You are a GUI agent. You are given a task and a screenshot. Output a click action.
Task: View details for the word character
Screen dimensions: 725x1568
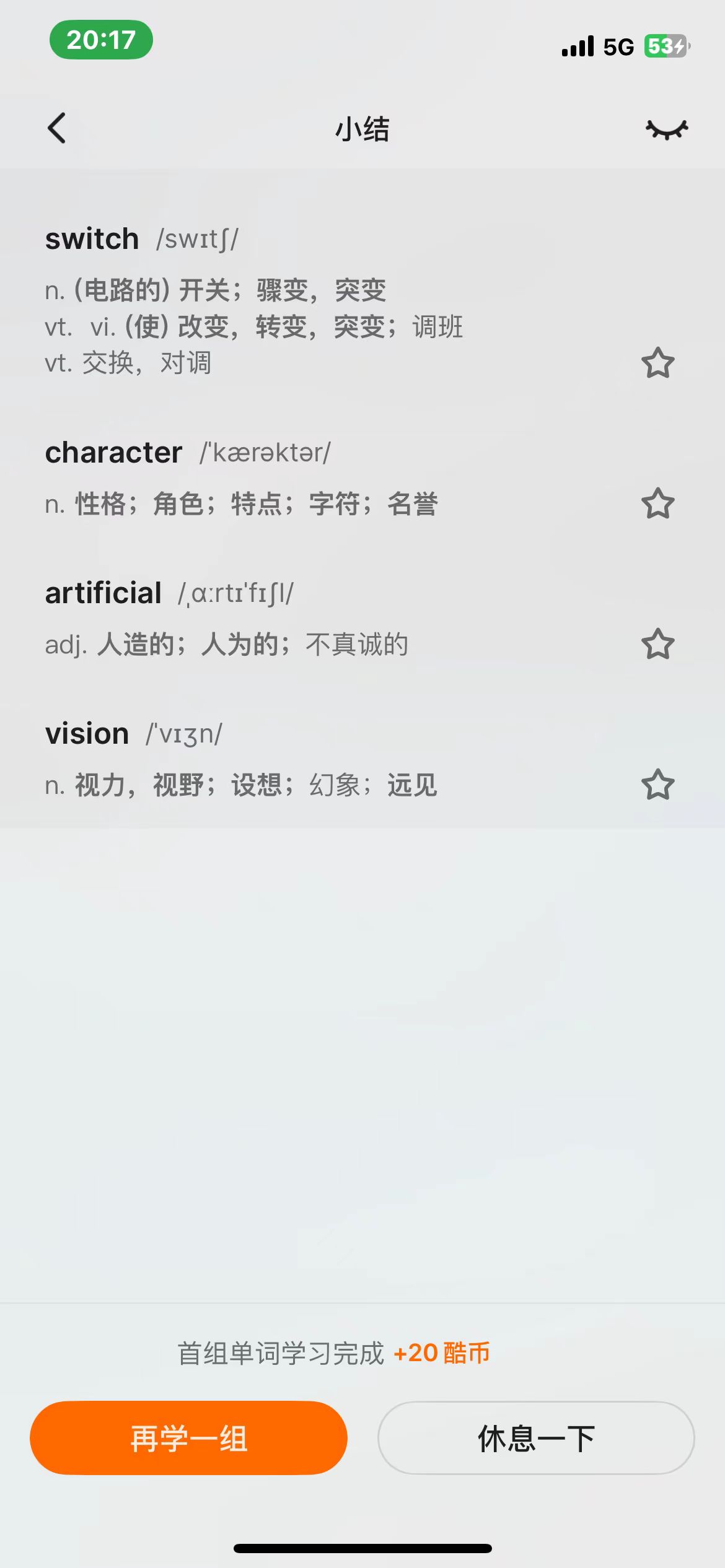click(114, 453)
